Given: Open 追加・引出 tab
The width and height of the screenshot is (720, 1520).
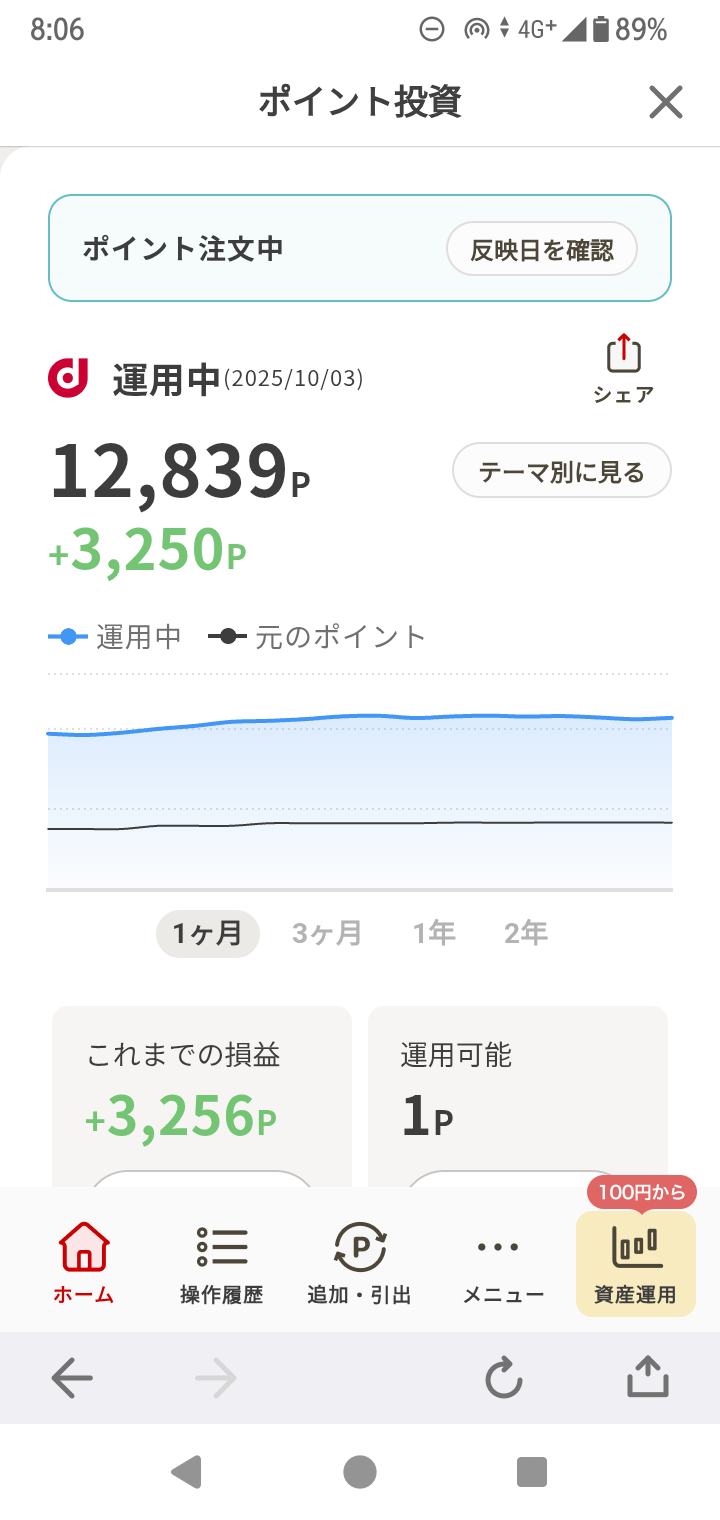Looking at the screenshot, I should (x=359, y=1263).
